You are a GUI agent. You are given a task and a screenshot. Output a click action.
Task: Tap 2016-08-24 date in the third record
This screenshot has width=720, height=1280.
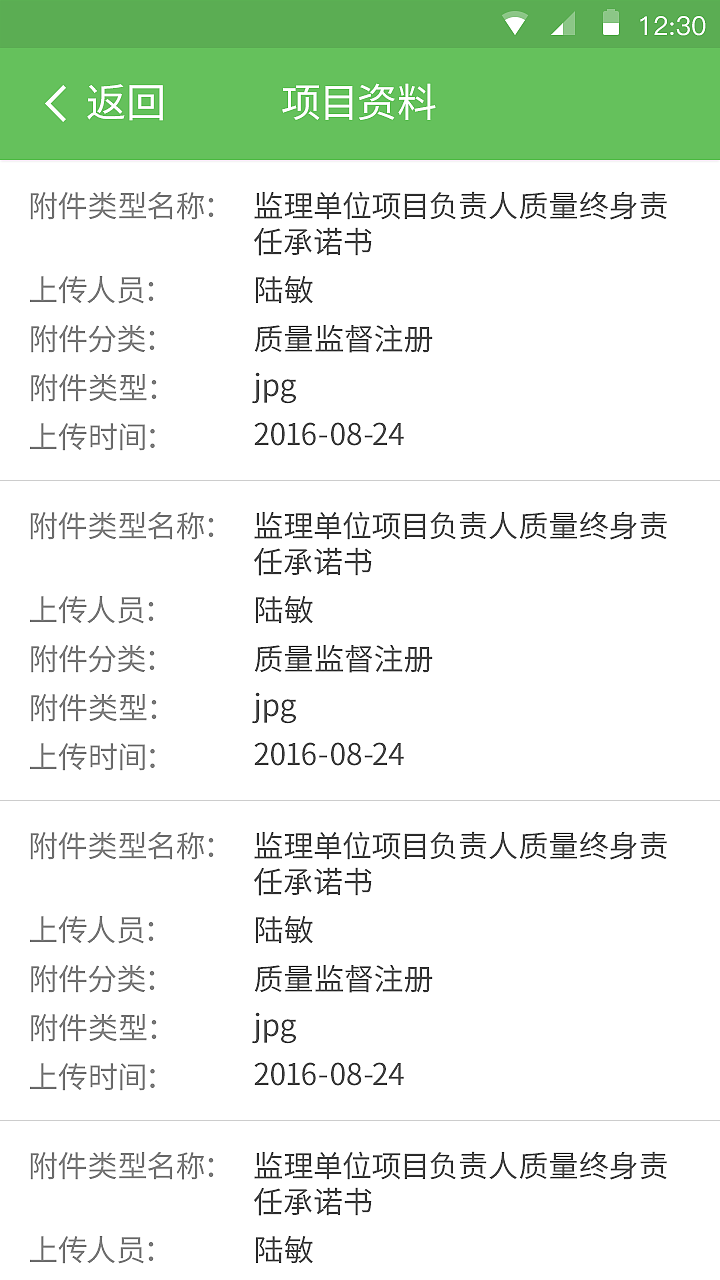[x=329, y=1074]
